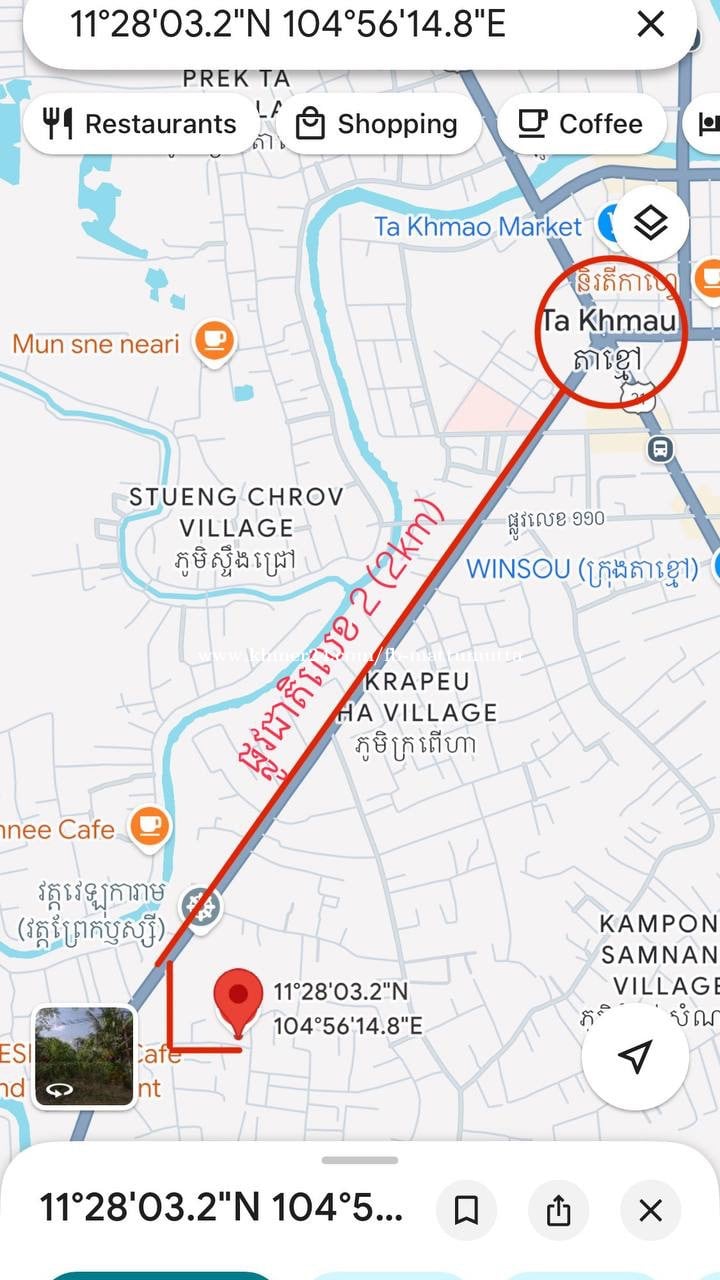Image resolution: width=720 pixels, height=1280 pixels.
Task: Center map on my location
Action: [x=635, y=1055]
